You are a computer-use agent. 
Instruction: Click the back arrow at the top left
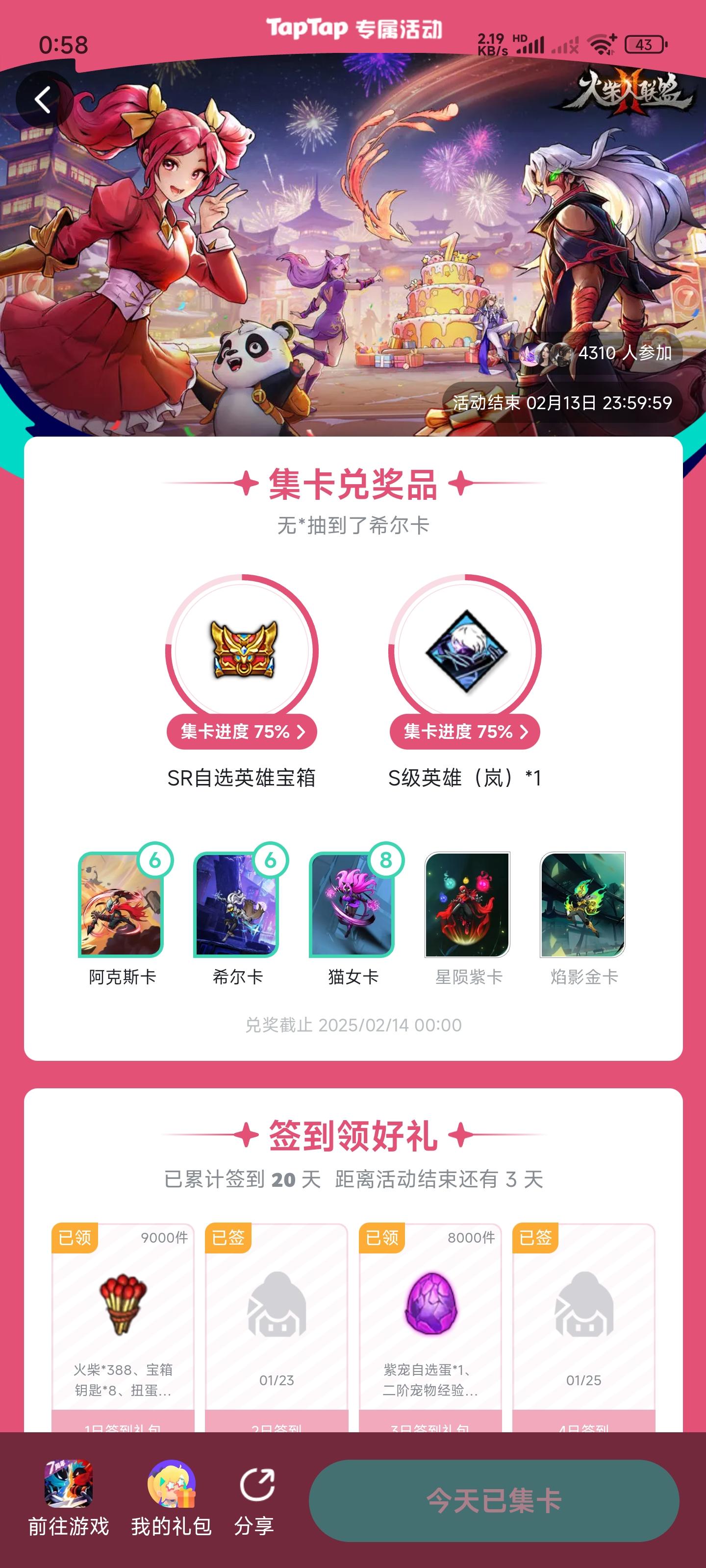pyautogui.click(x=43, y=99)
